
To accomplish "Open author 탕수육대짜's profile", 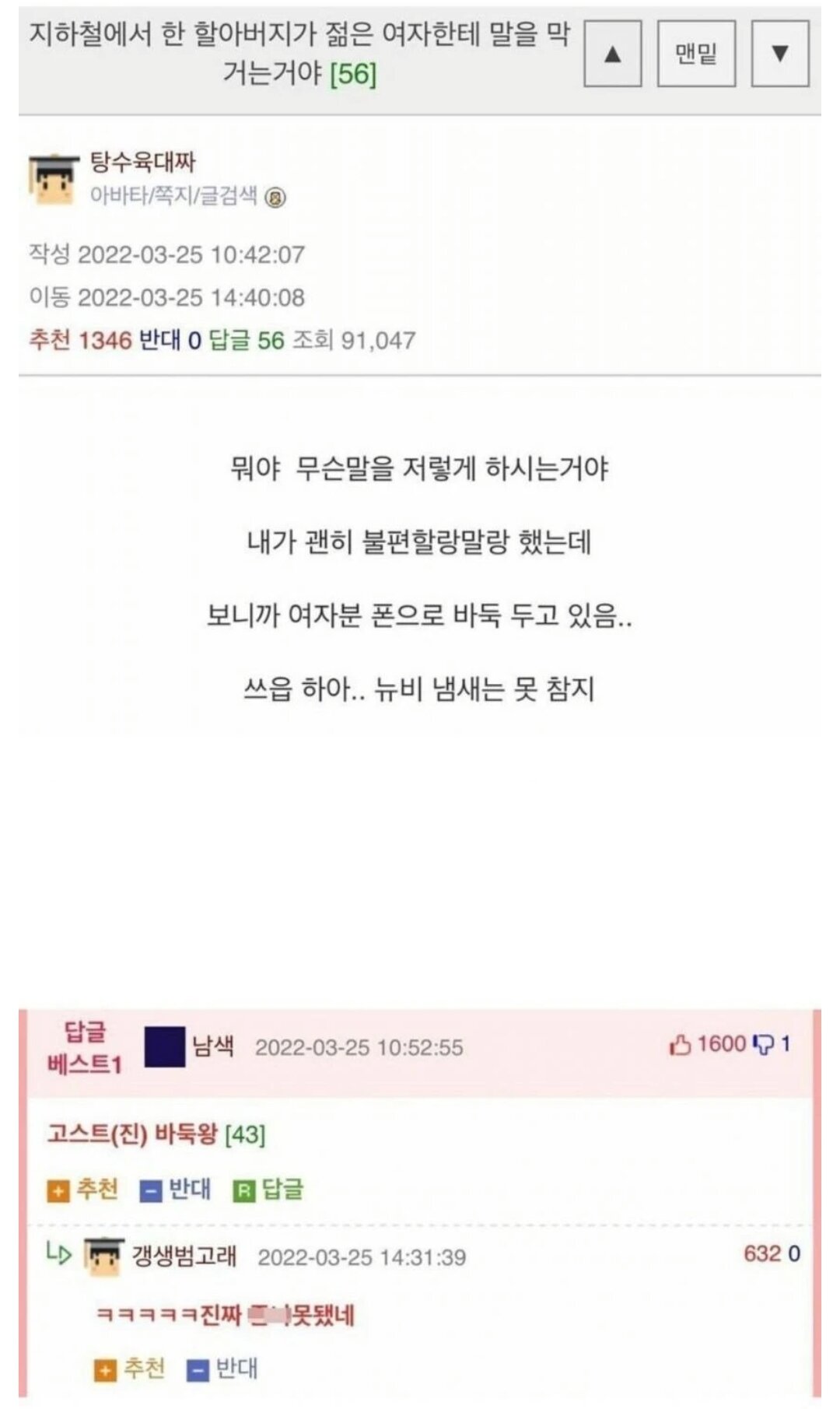I will [142, 162].
